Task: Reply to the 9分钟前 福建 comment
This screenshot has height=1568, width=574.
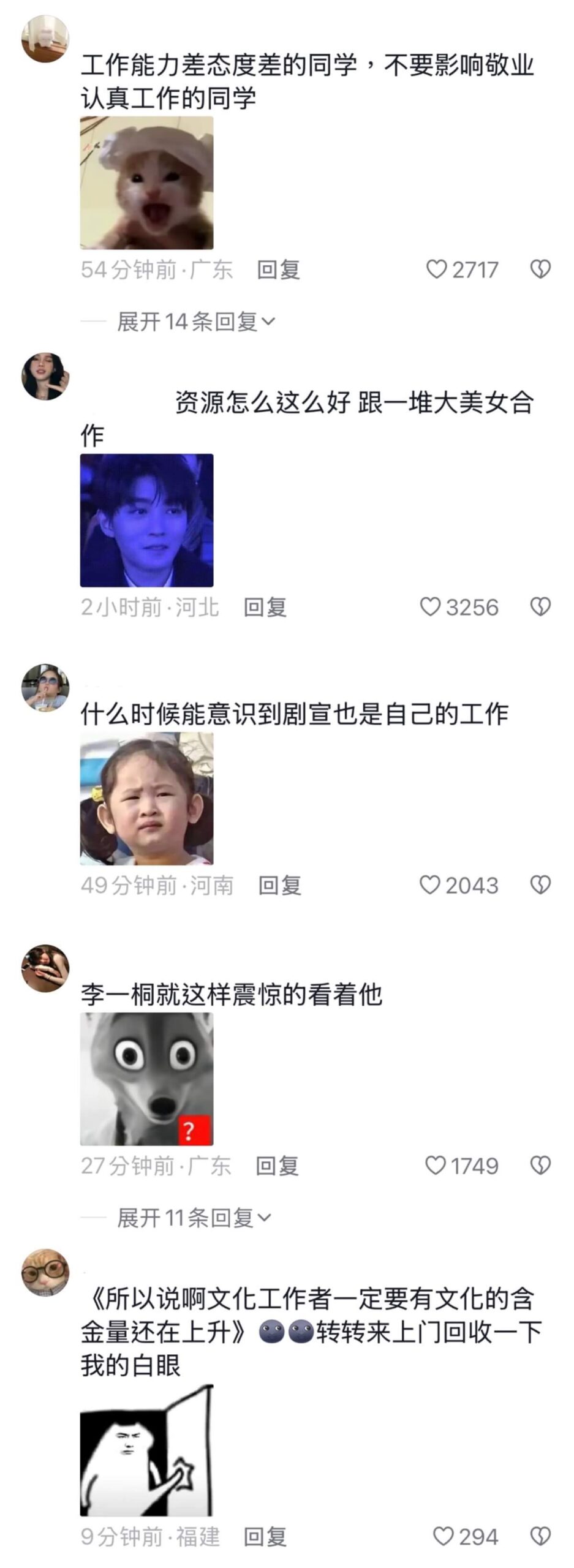Action: pos(265,1536)
